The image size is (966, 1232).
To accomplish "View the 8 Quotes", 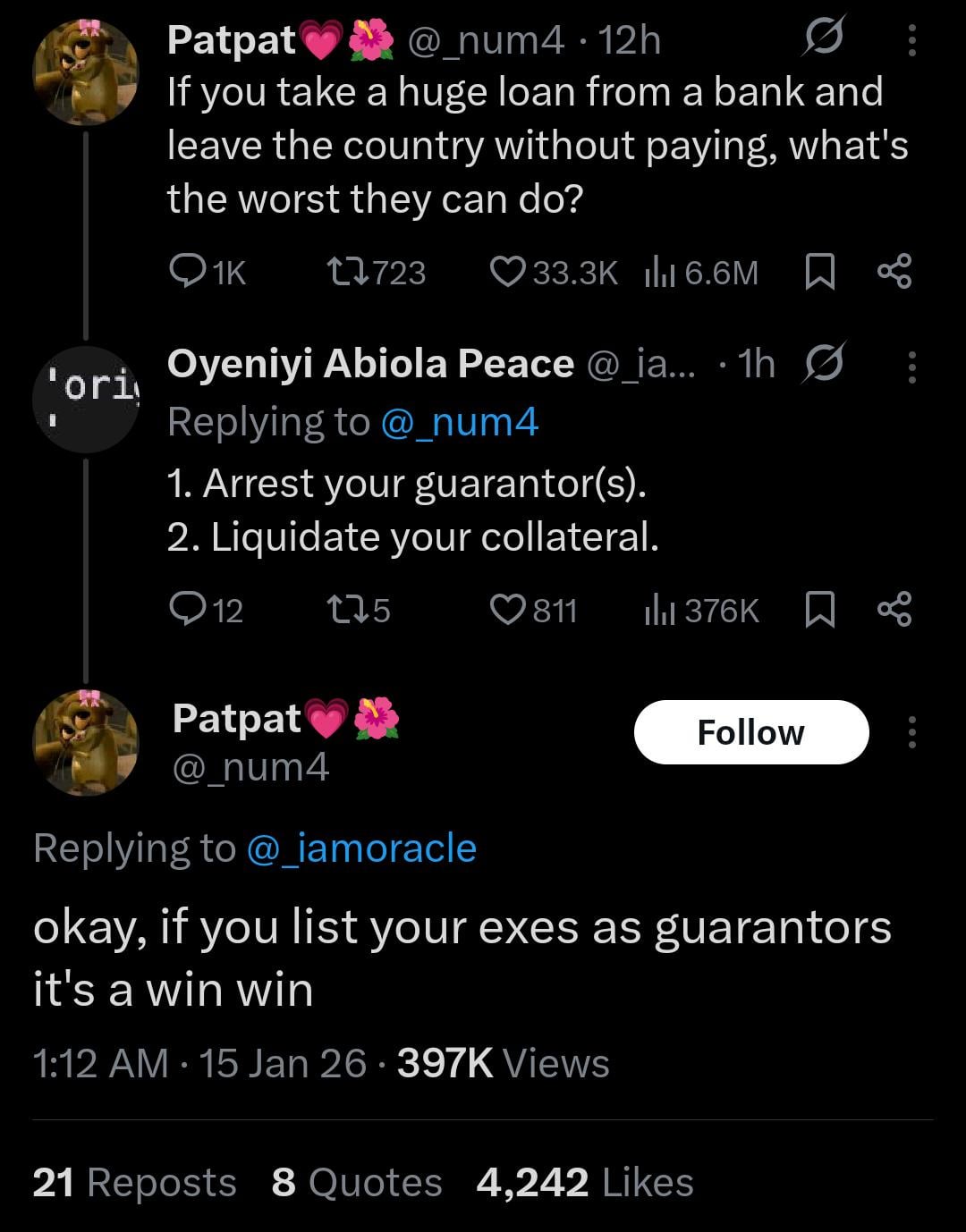I will coord(357,1182).
